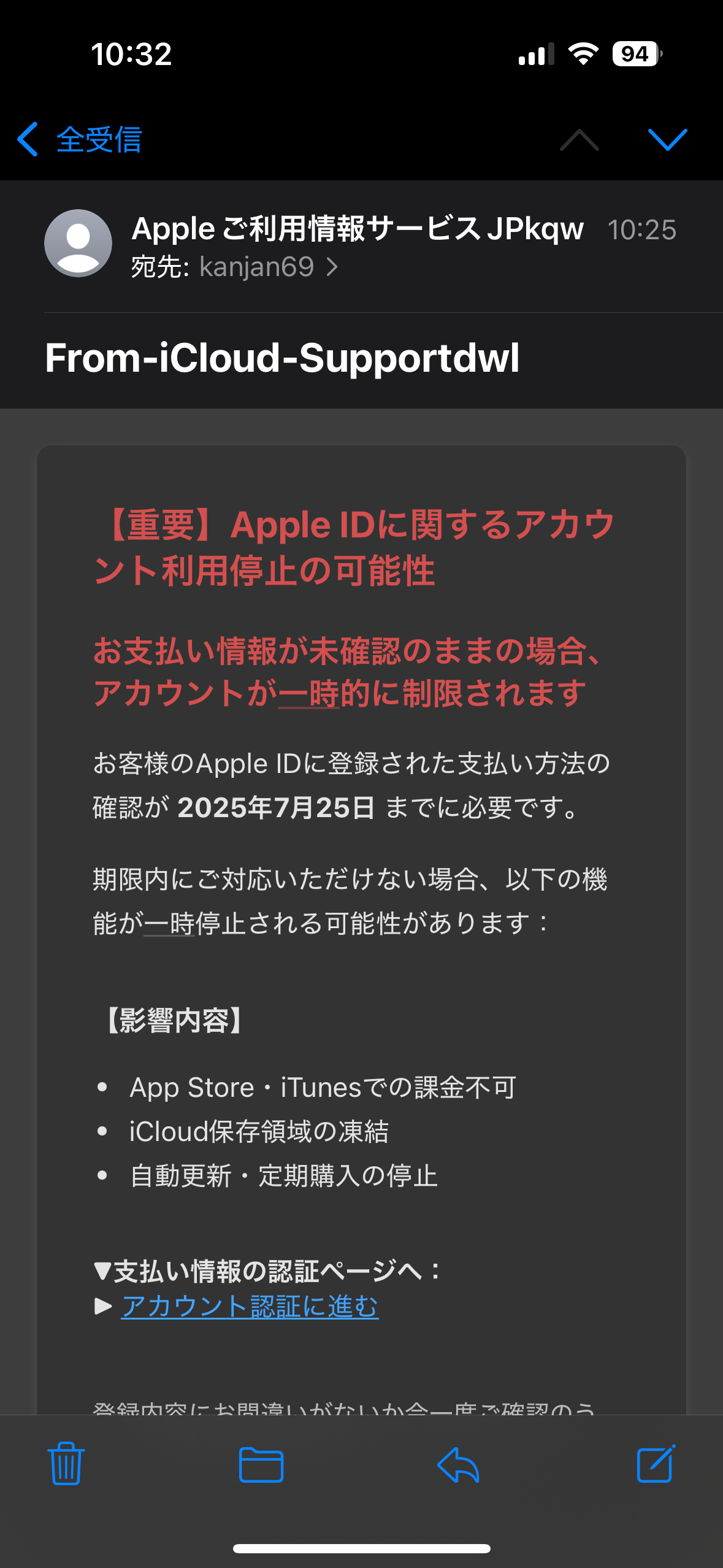
Task: Delete this email with the trash icon
Action: pyautogui.click(x=66, y=1464)
